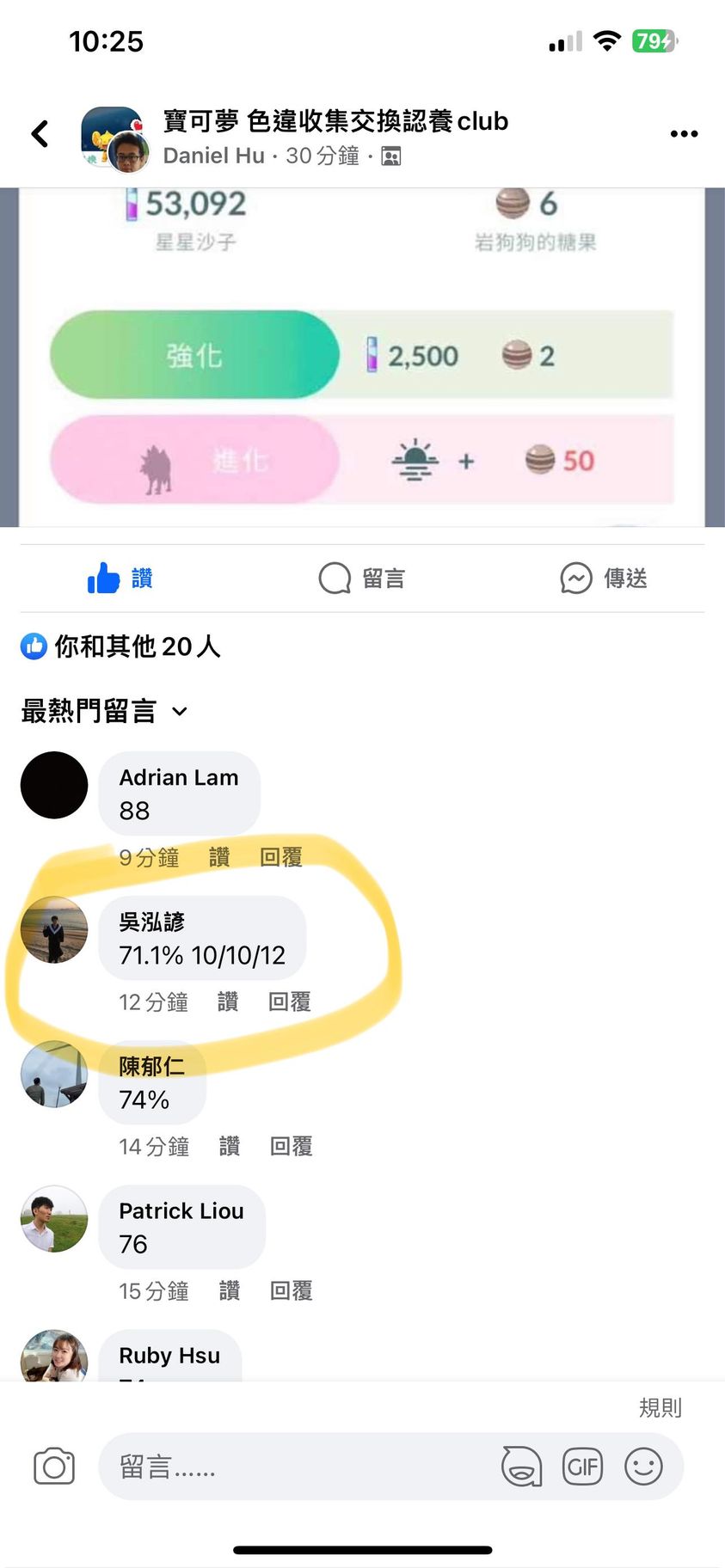Image resolution: width=725 pixels, height=1568 pixels.
Task: Open the 規則 group rules link
Action: click(660, 1407)
